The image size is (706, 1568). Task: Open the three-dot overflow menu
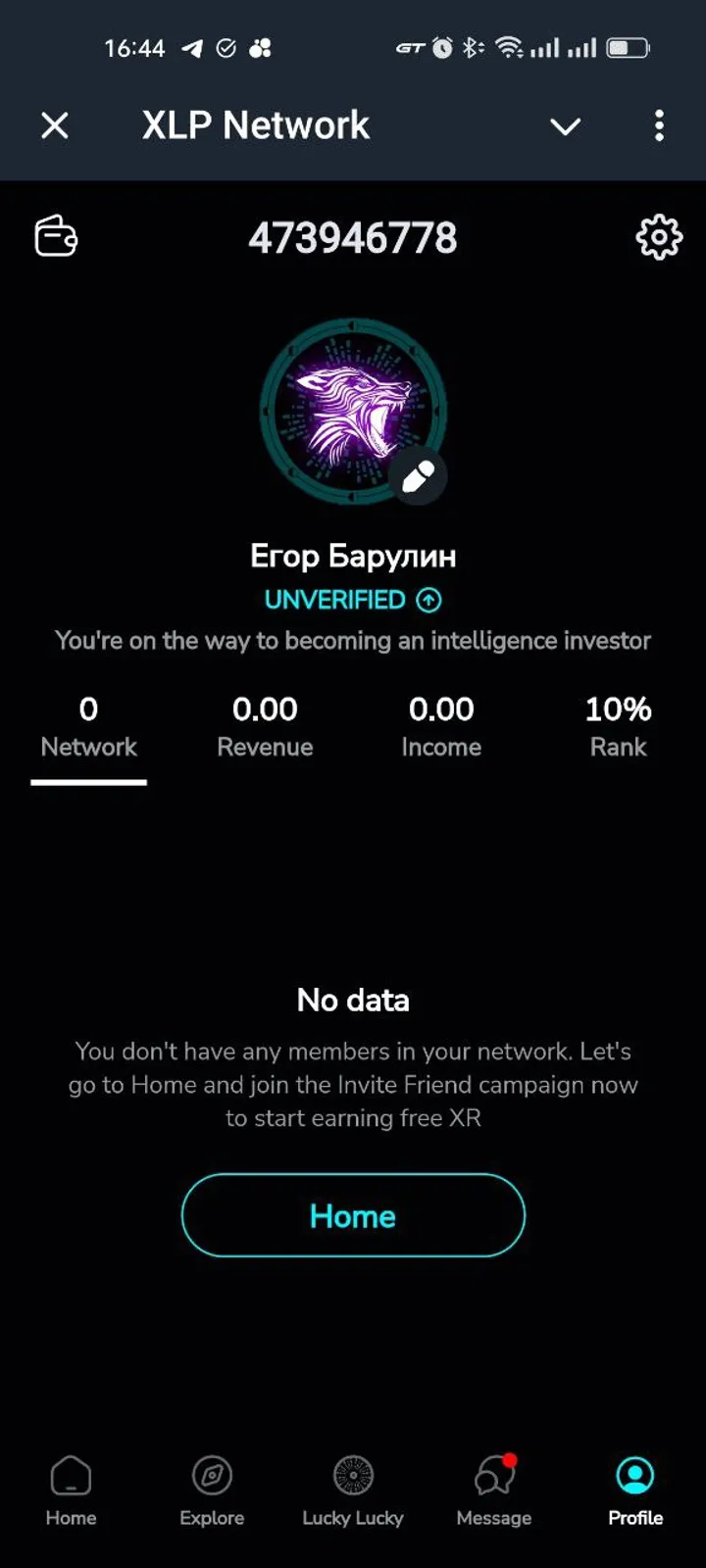(x=659, y=125)
